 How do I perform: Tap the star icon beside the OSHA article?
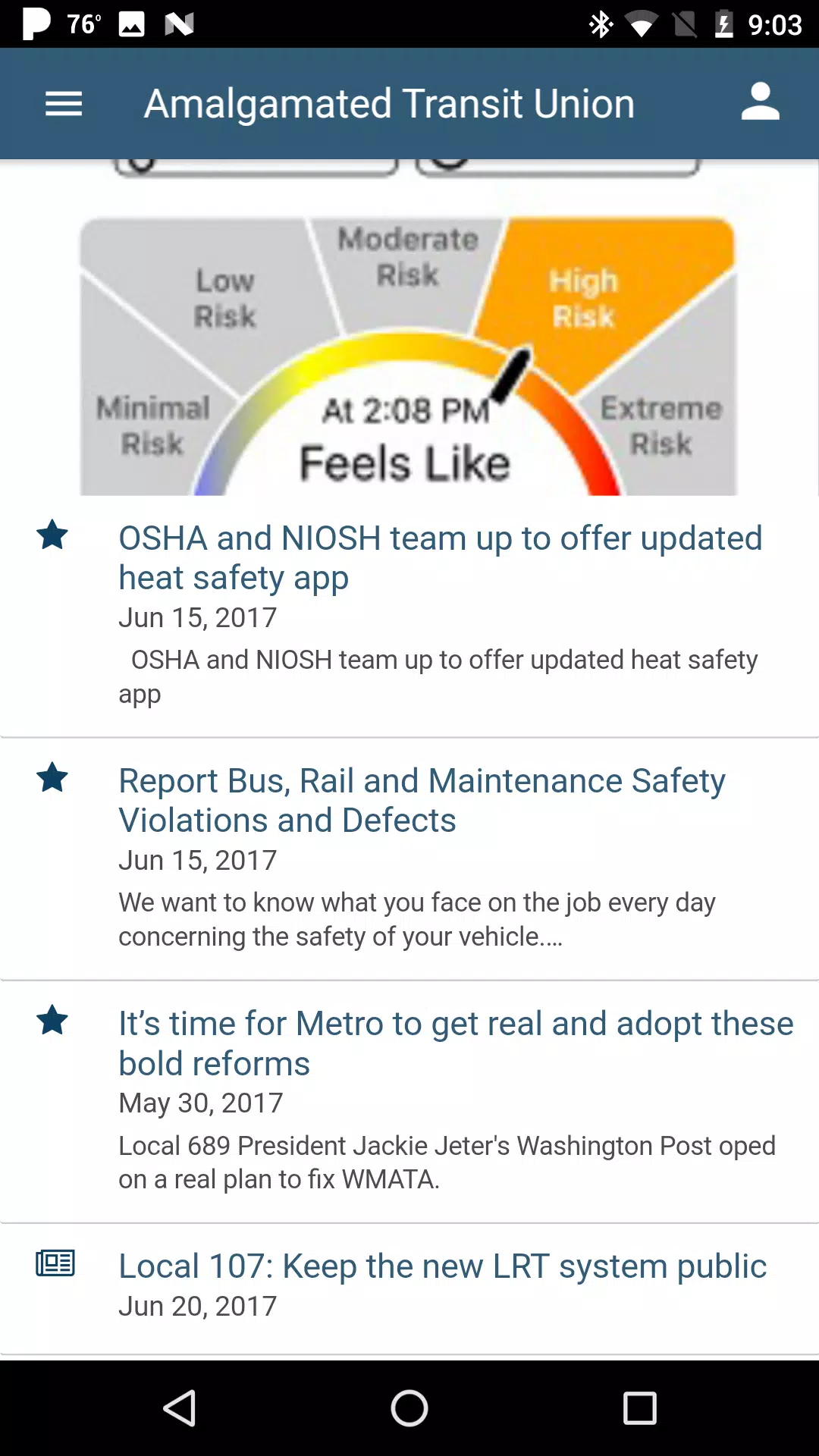pos(52,537)
